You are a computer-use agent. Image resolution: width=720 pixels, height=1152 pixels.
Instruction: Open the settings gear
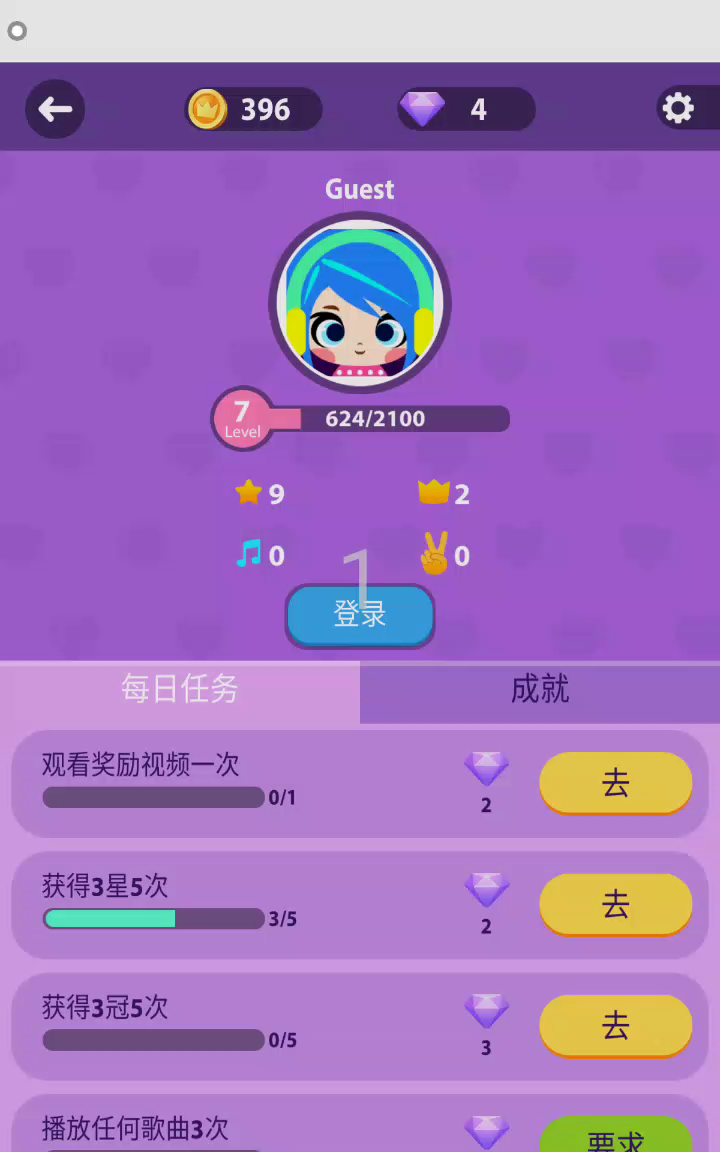pos(678,108)
